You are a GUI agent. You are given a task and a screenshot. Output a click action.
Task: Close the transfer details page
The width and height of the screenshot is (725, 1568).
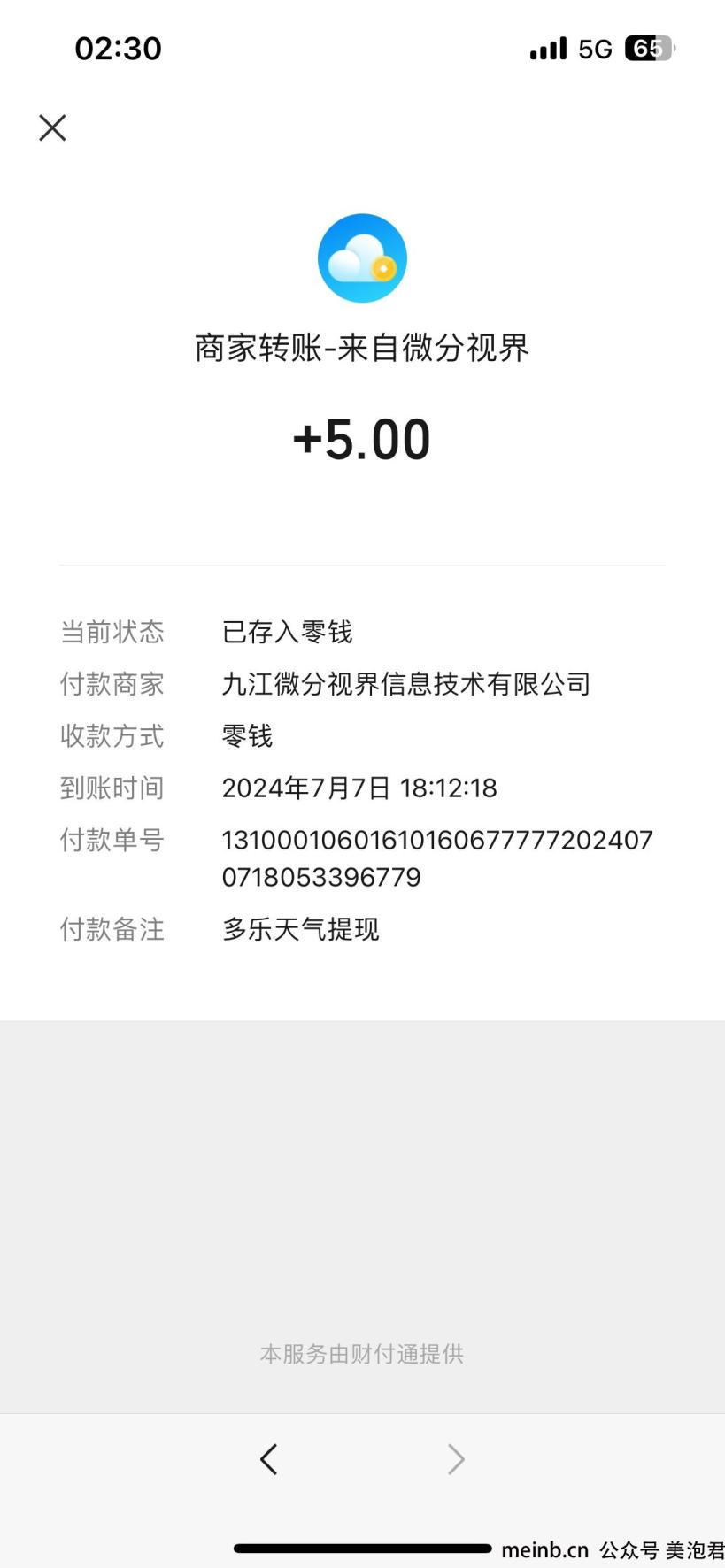(x=52, y=127)
